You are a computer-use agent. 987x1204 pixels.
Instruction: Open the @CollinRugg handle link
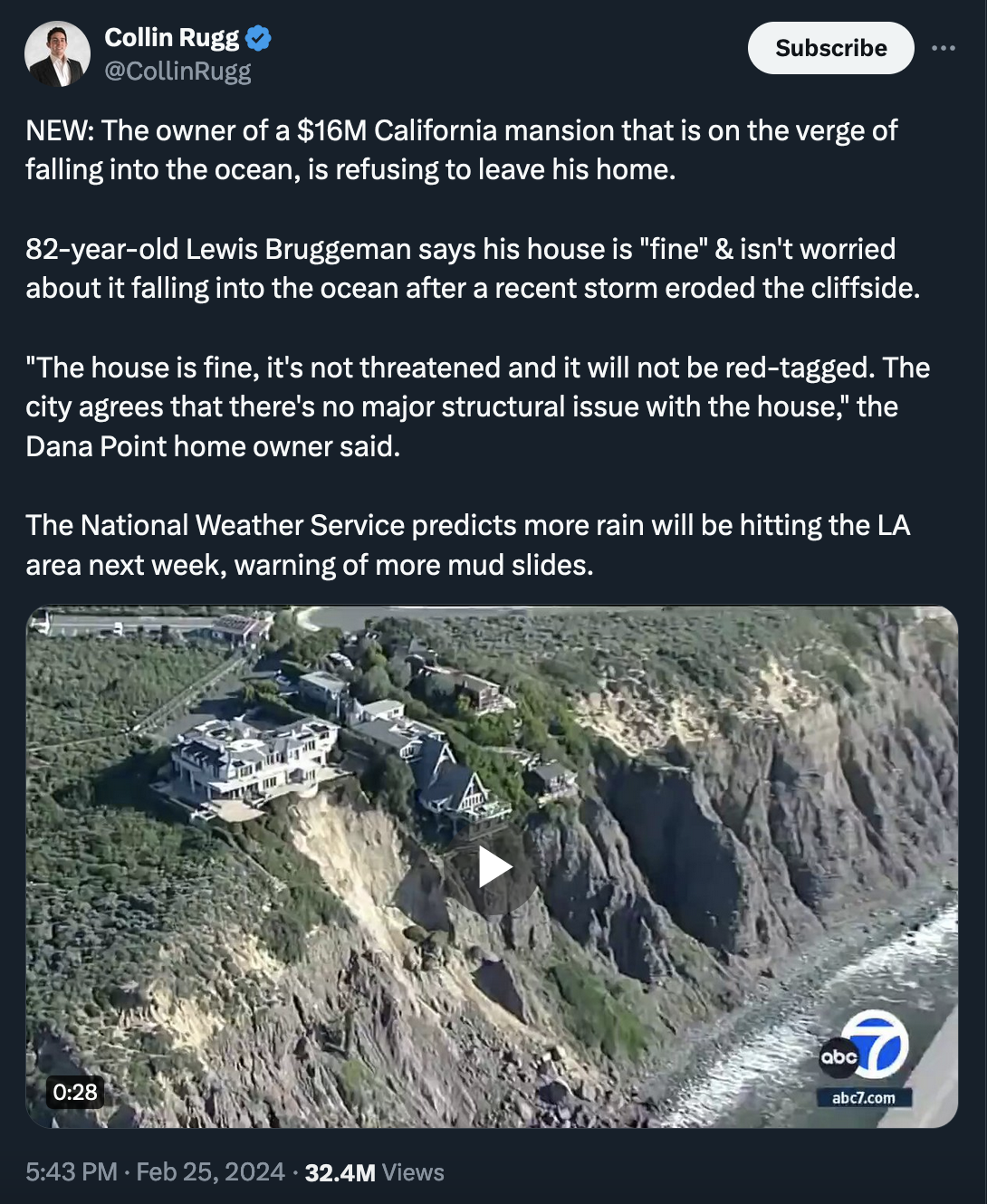tap(177, 72)
